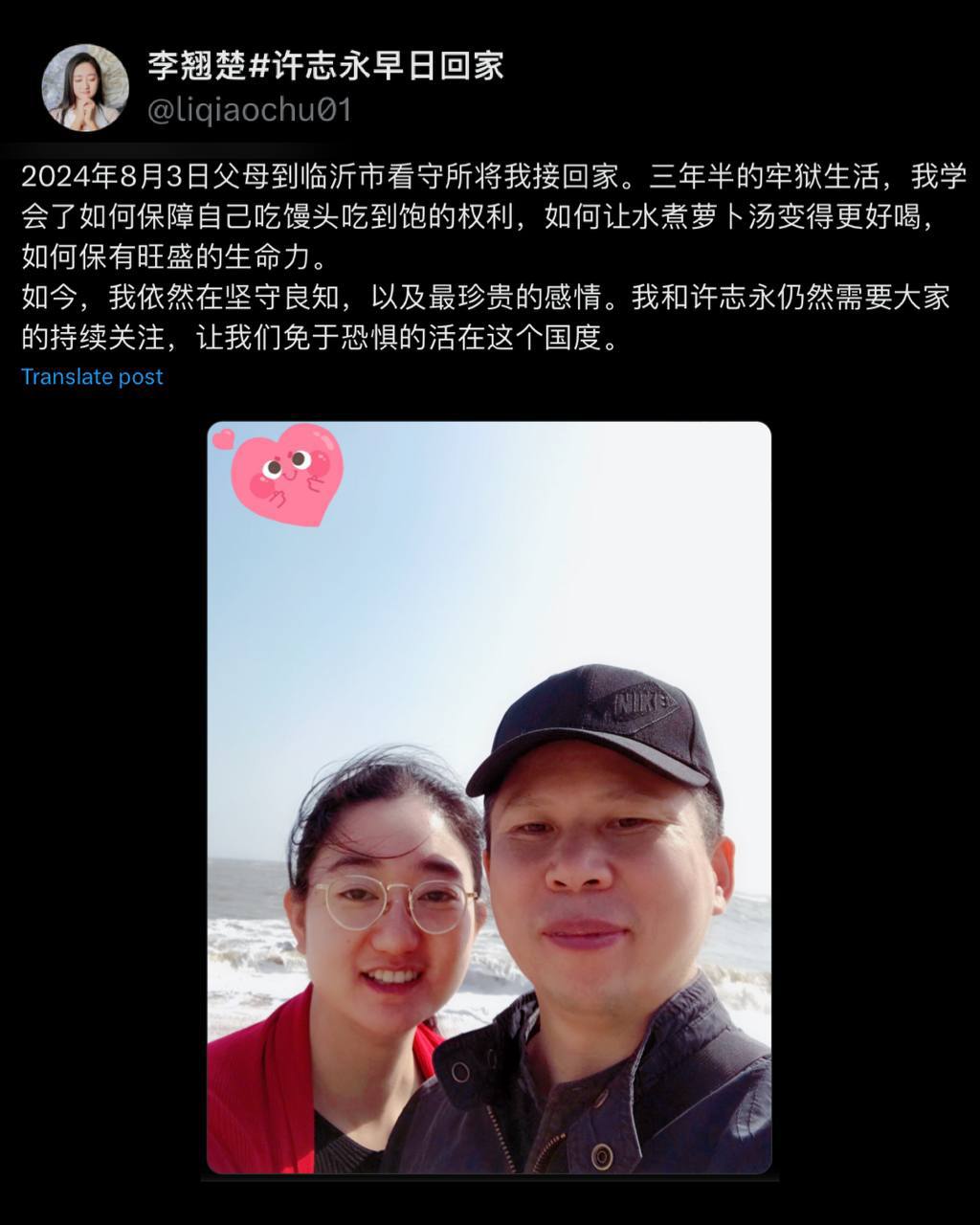Open the @liqiaochu01 profile handle

click(249, 111)
